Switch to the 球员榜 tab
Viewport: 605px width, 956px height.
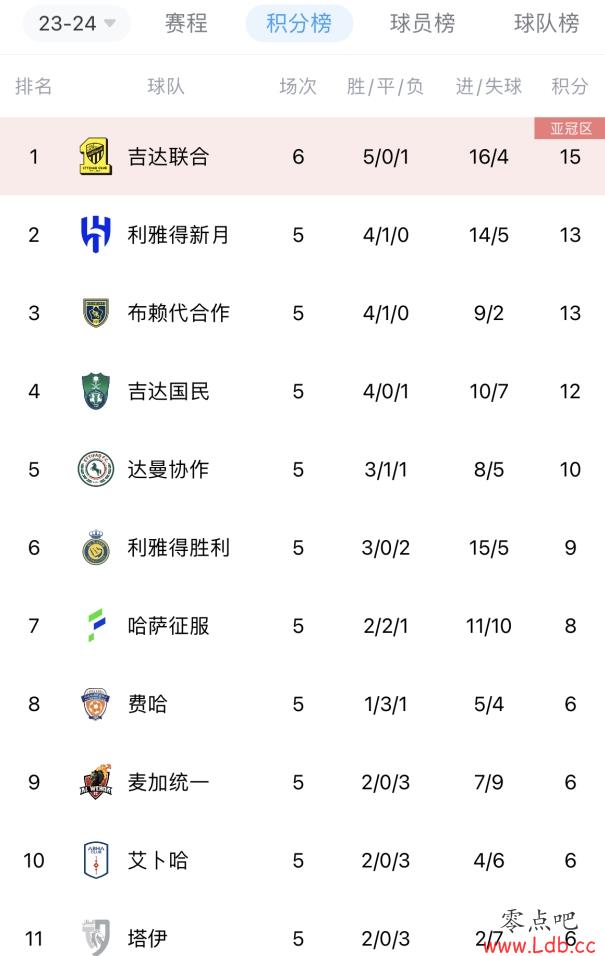pyautogui.click(x=422, y=23)
